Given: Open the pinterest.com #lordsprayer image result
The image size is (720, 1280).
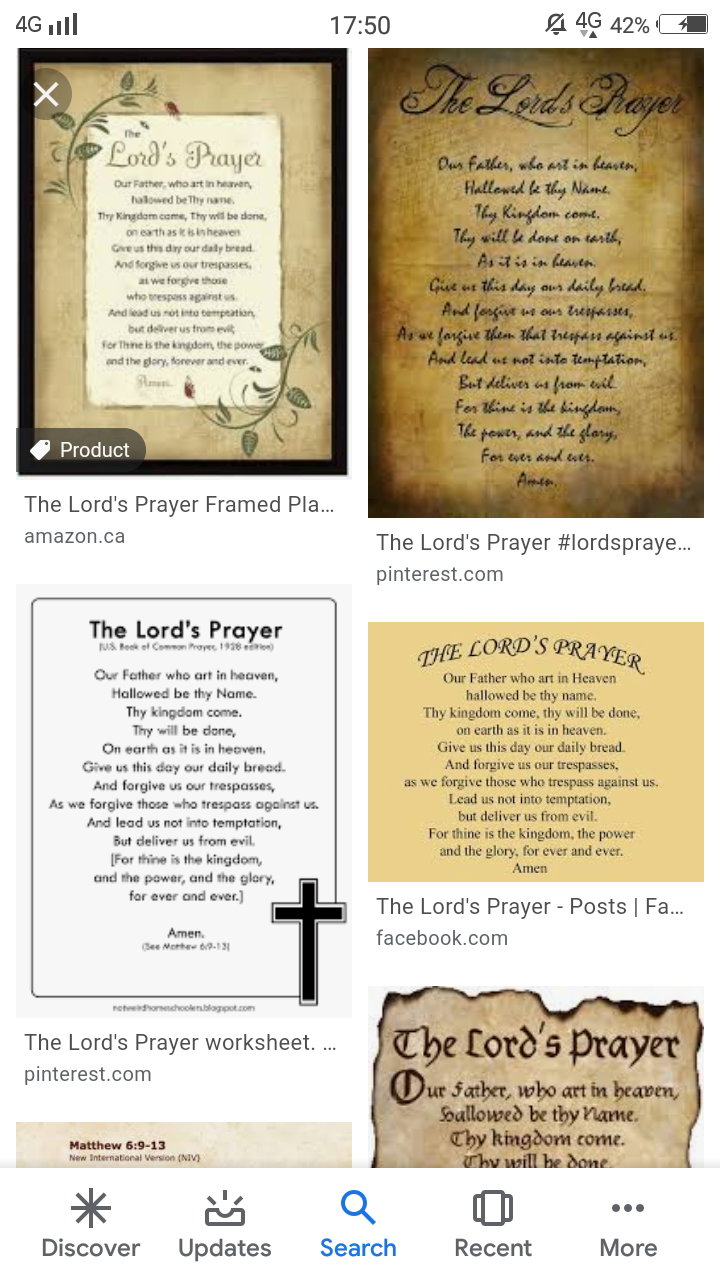Looking at the screenshot, I should [536, 283].
